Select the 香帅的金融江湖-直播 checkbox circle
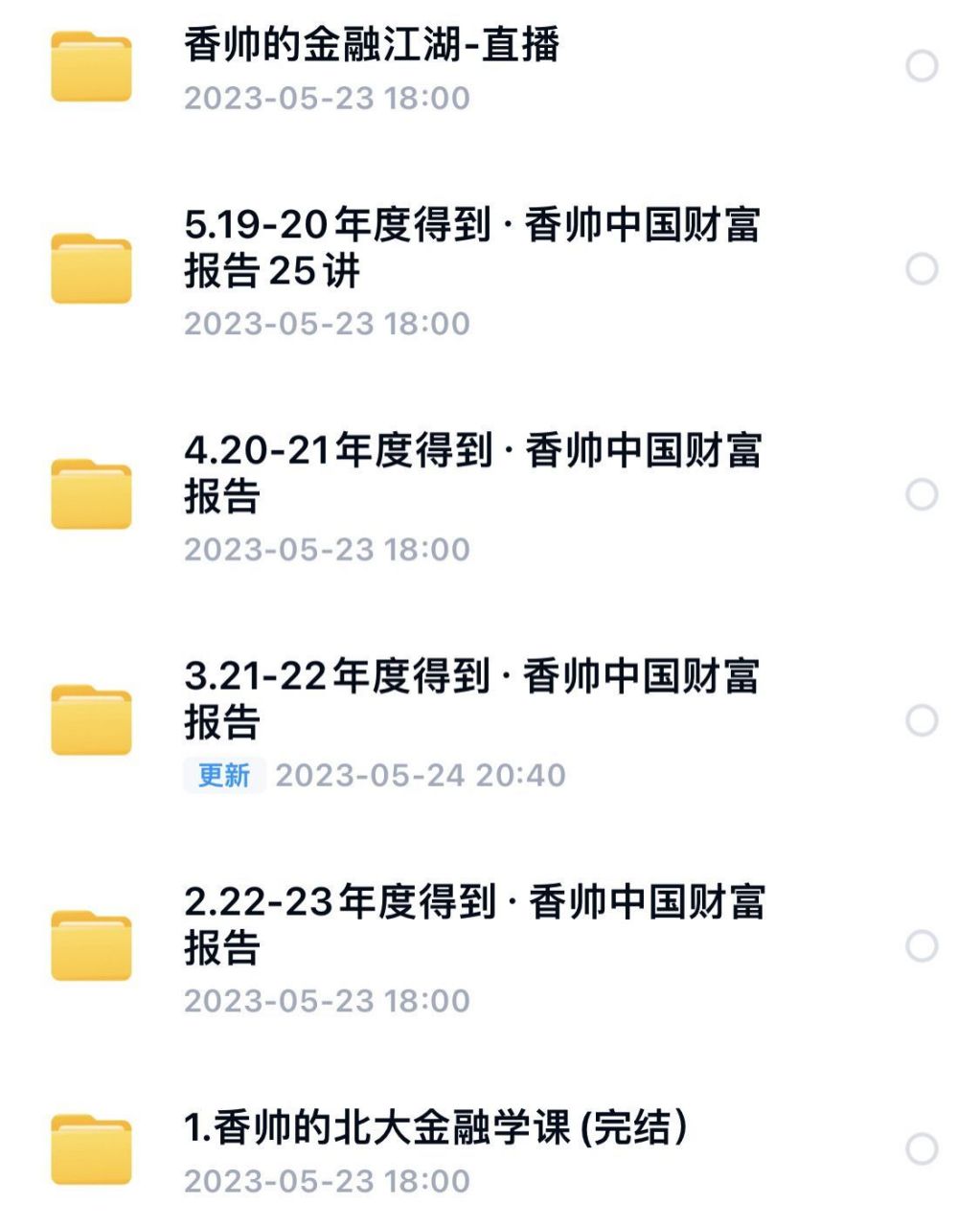The image size is (980, 1226). click(923, 67)
